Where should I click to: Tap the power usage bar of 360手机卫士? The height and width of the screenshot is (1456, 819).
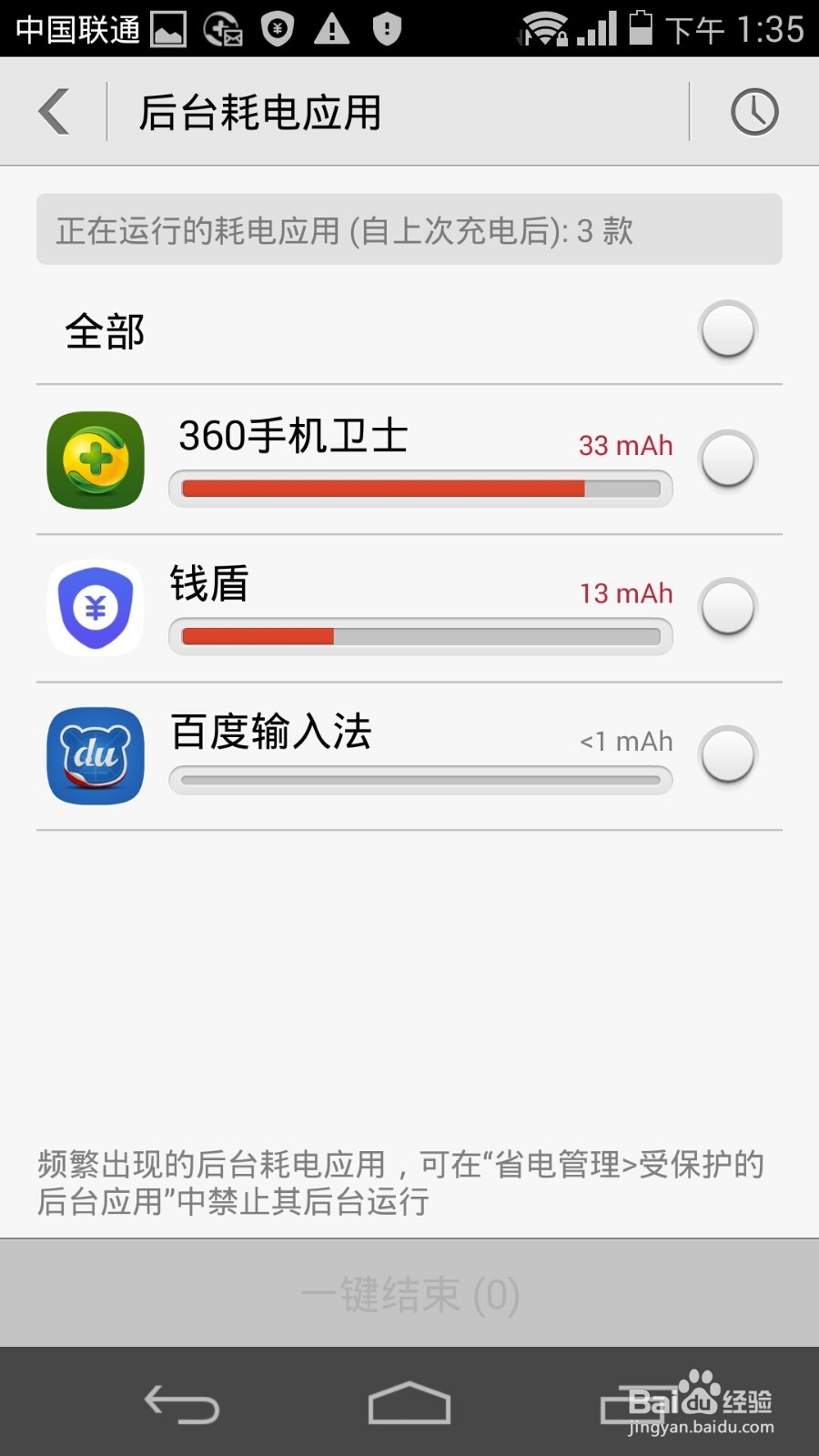[419, 489]
